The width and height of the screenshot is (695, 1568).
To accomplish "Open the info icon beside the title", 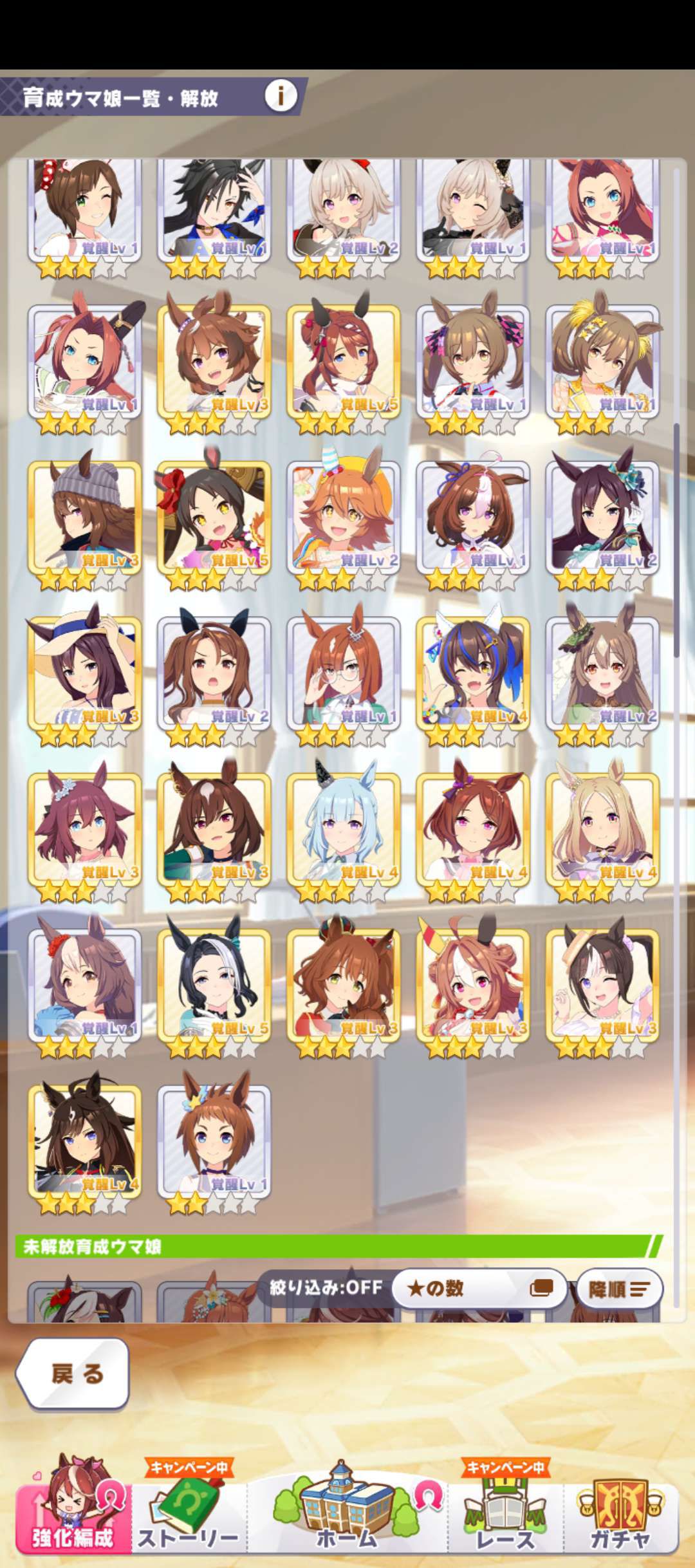I will [281, 97].
